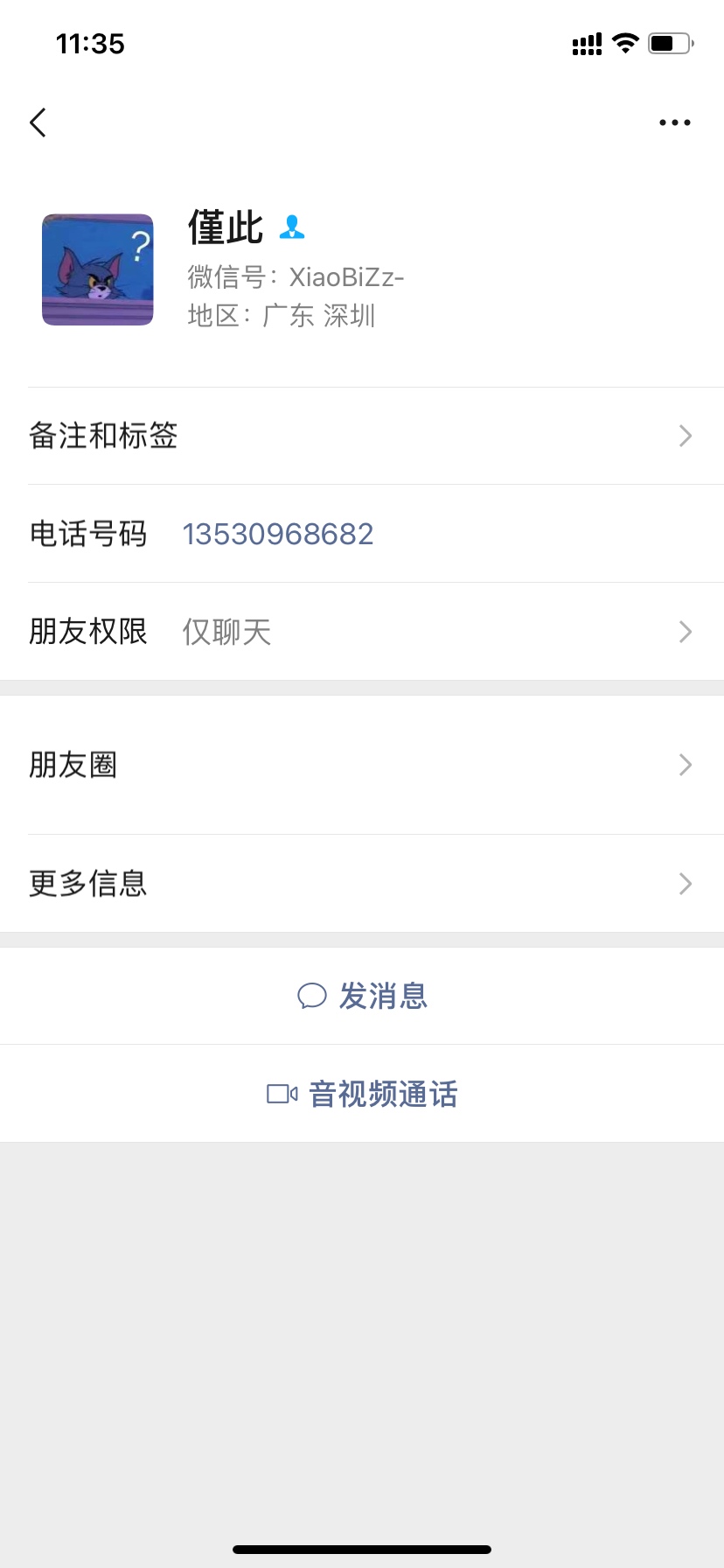Open the three-dot more options menu
This screenshot has height=1568, width=724.
pos(675,122)
